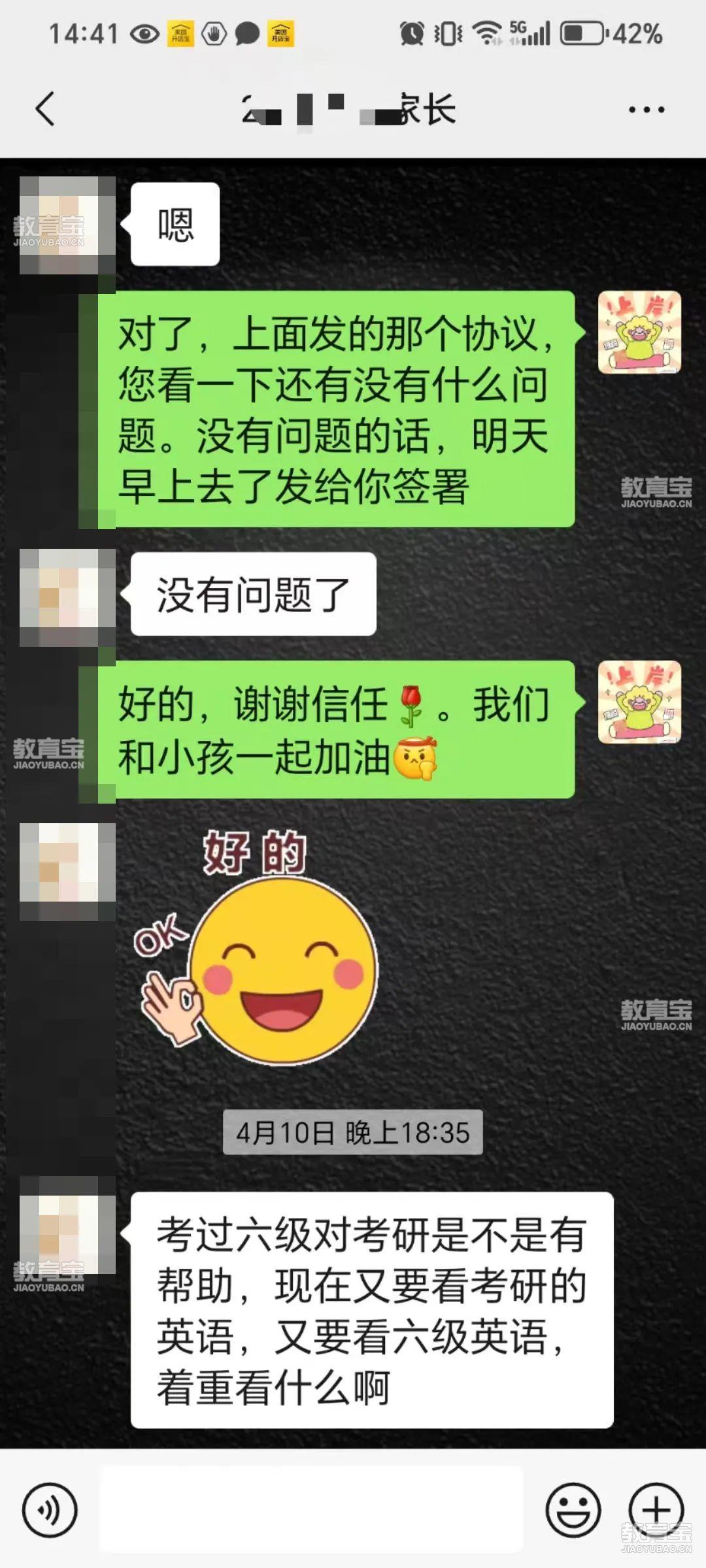Tap the message text input field
706x1568 pixels.
click(311, 1509)
